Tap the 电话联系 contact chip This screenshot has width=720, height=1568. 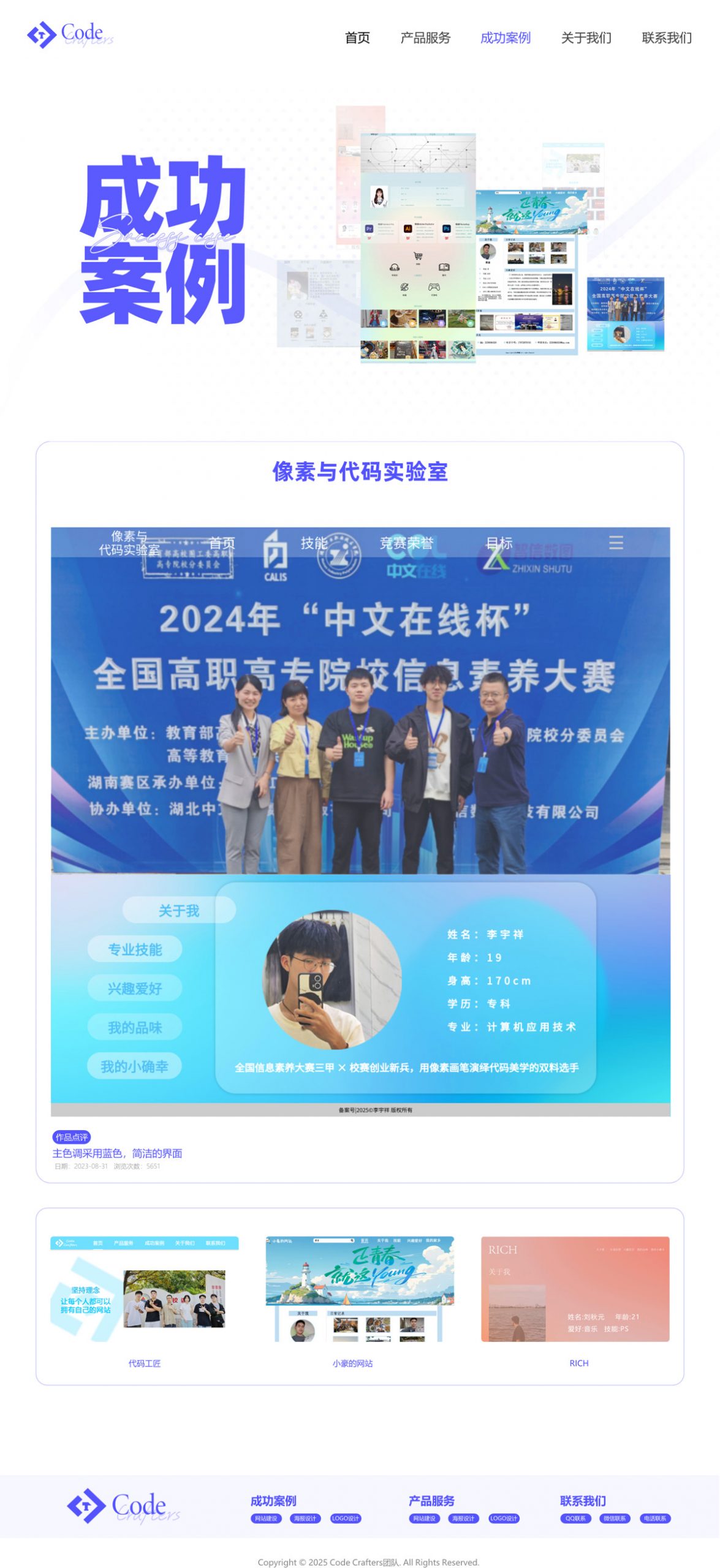coord(655,1518)
